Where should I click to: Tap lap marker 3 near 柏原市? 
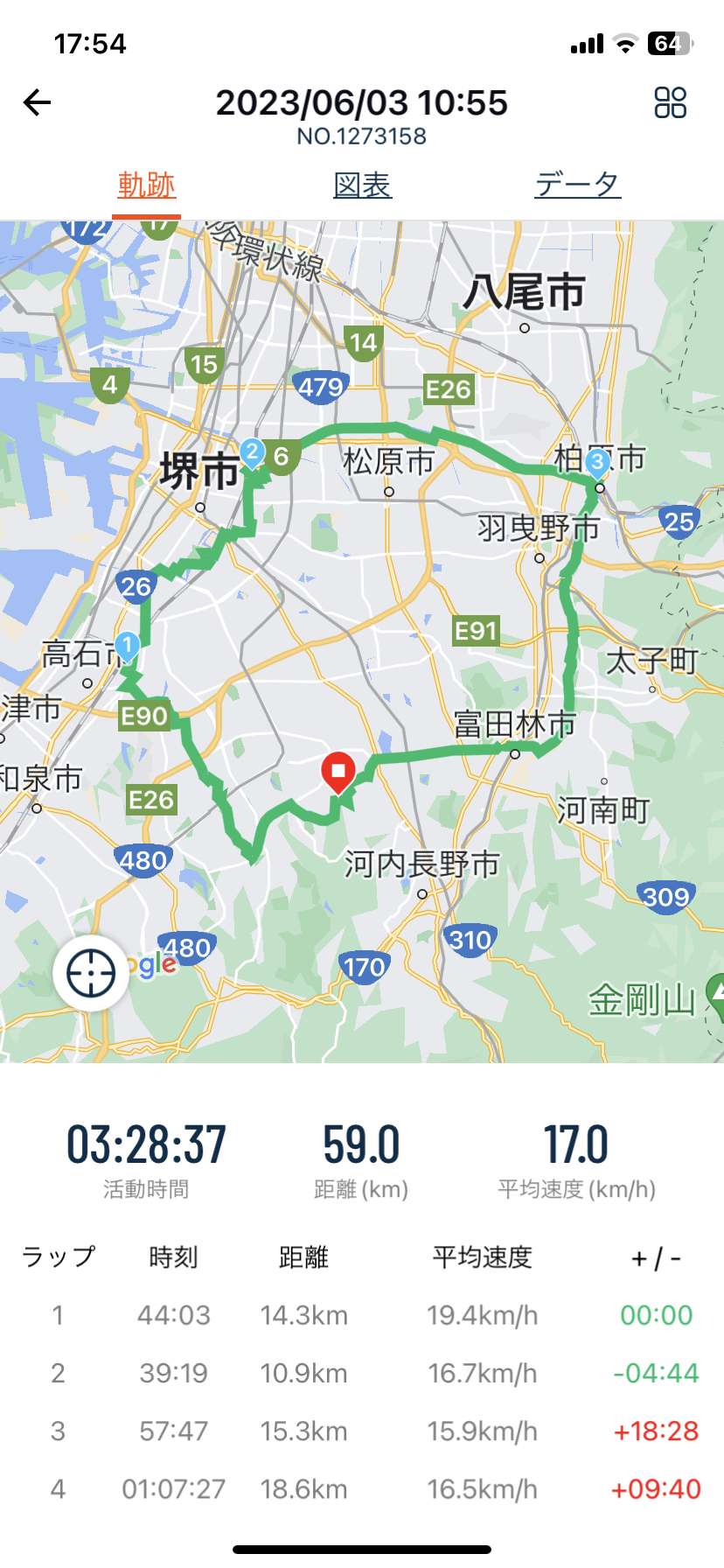pyautogui.click(x=598, y=463)
